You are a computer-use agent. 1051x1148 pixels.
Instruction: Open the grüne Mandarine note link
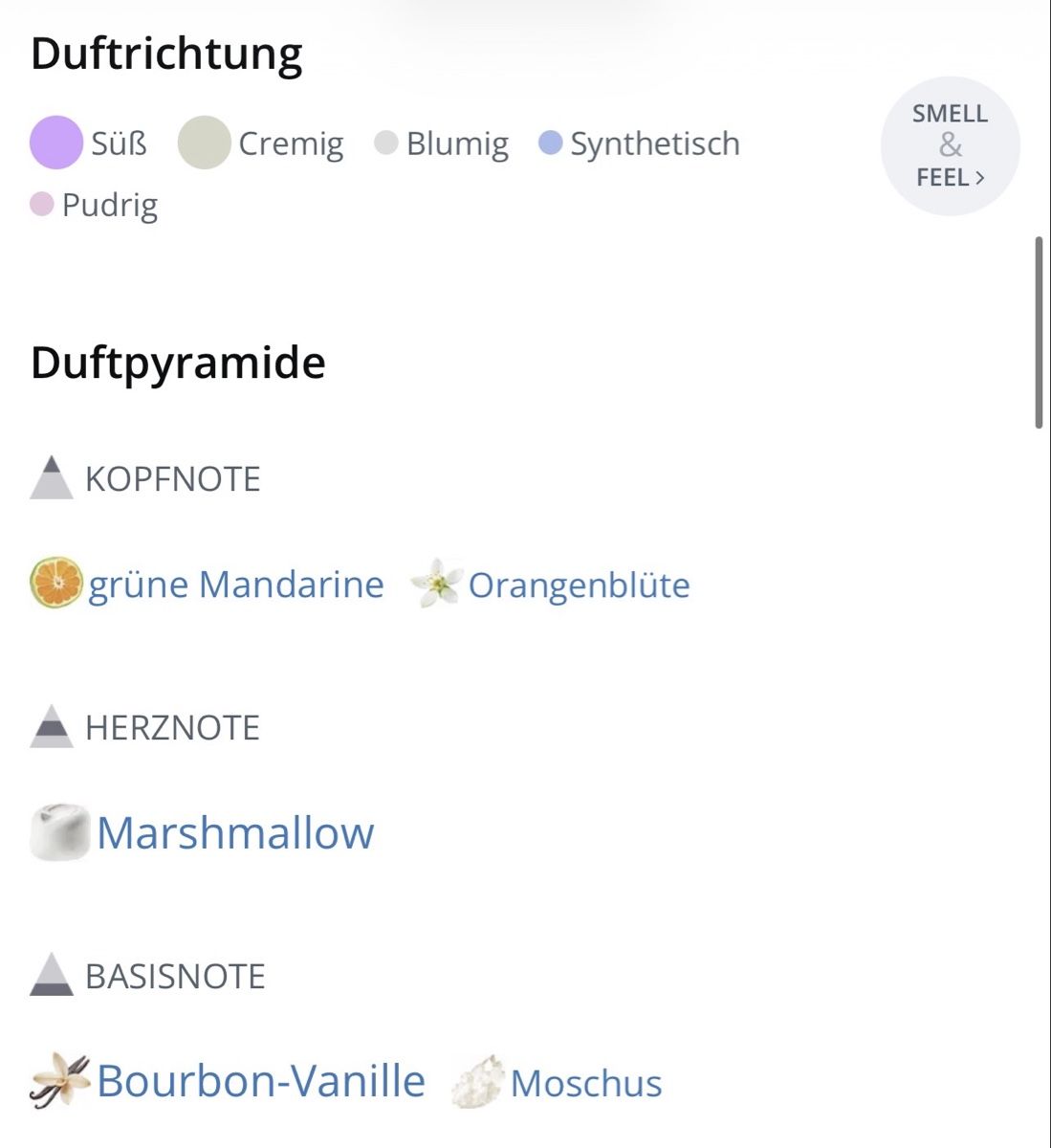pyautogui.click(x=235, y=585)
